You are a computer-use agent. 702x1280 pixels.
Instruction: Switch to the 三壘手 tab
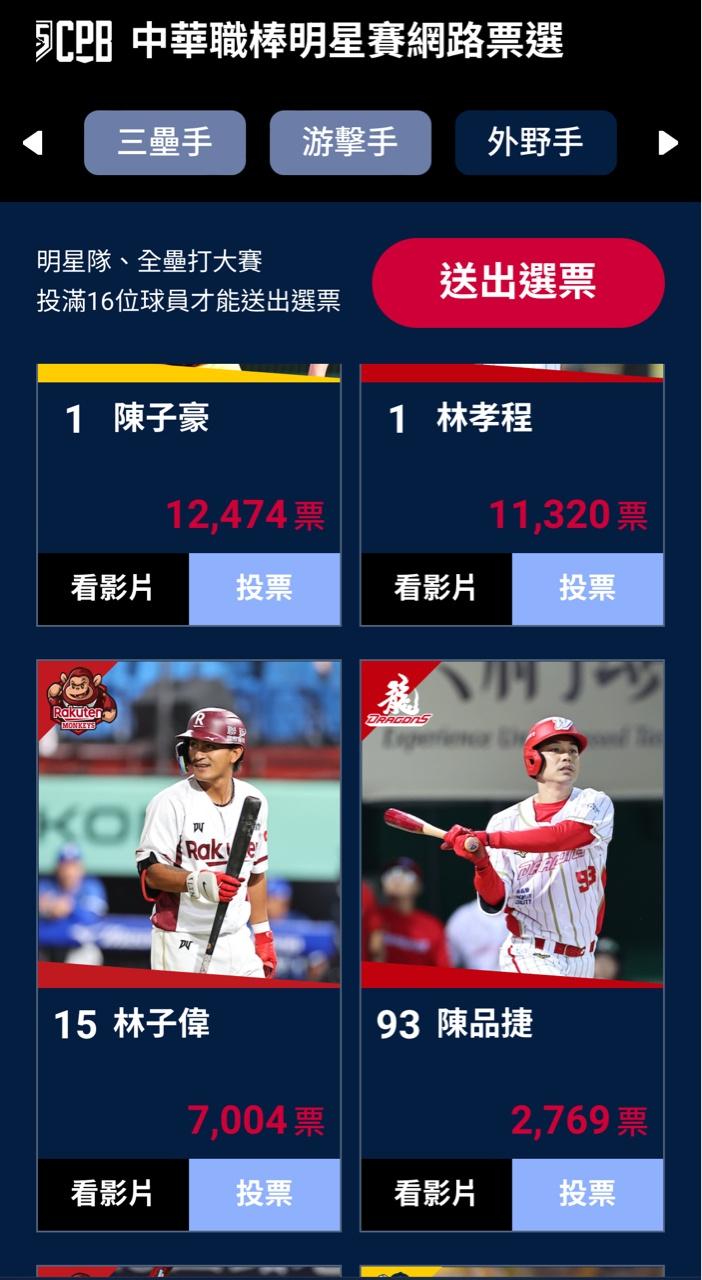click(x=165, y=143)
